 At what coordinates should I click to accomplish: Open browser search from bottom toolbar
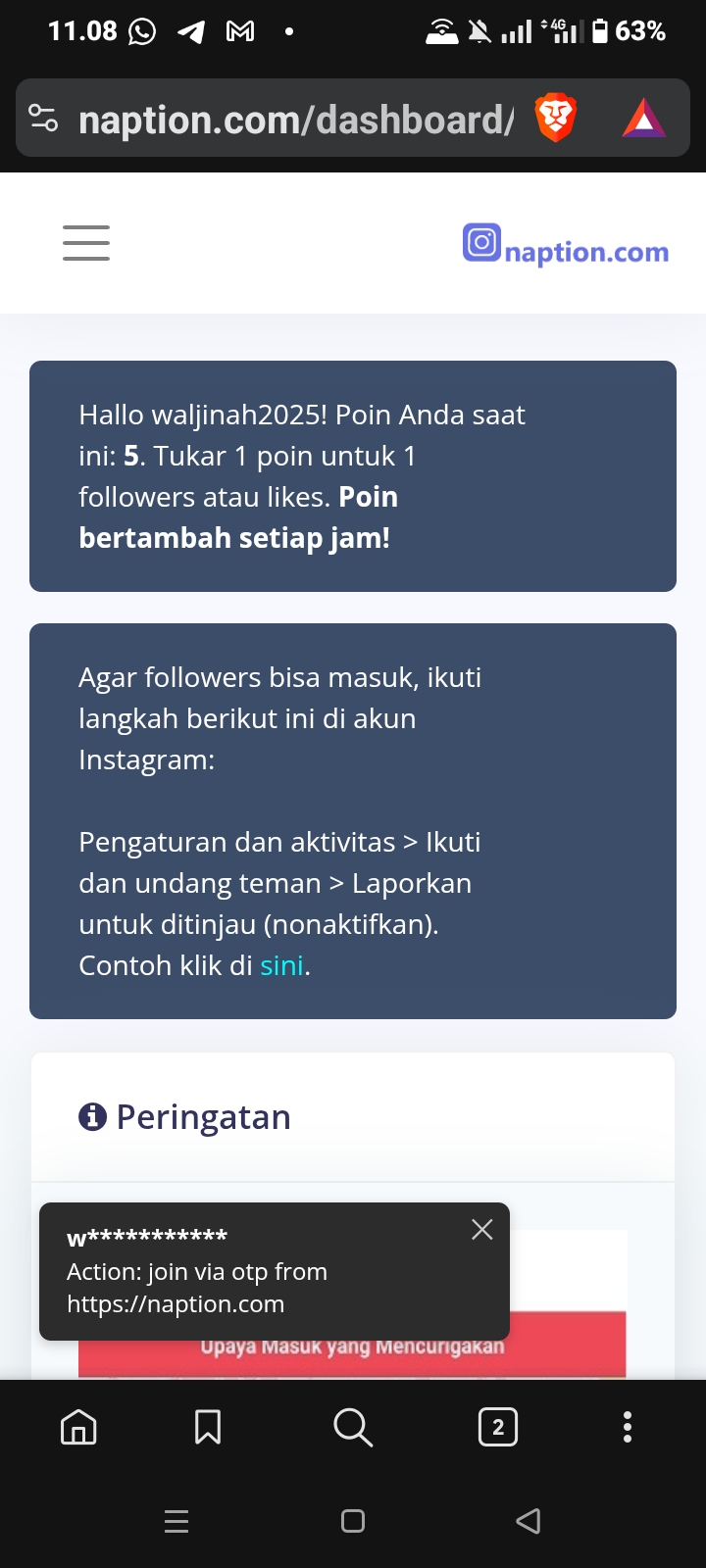click(x=353, y=1427)
